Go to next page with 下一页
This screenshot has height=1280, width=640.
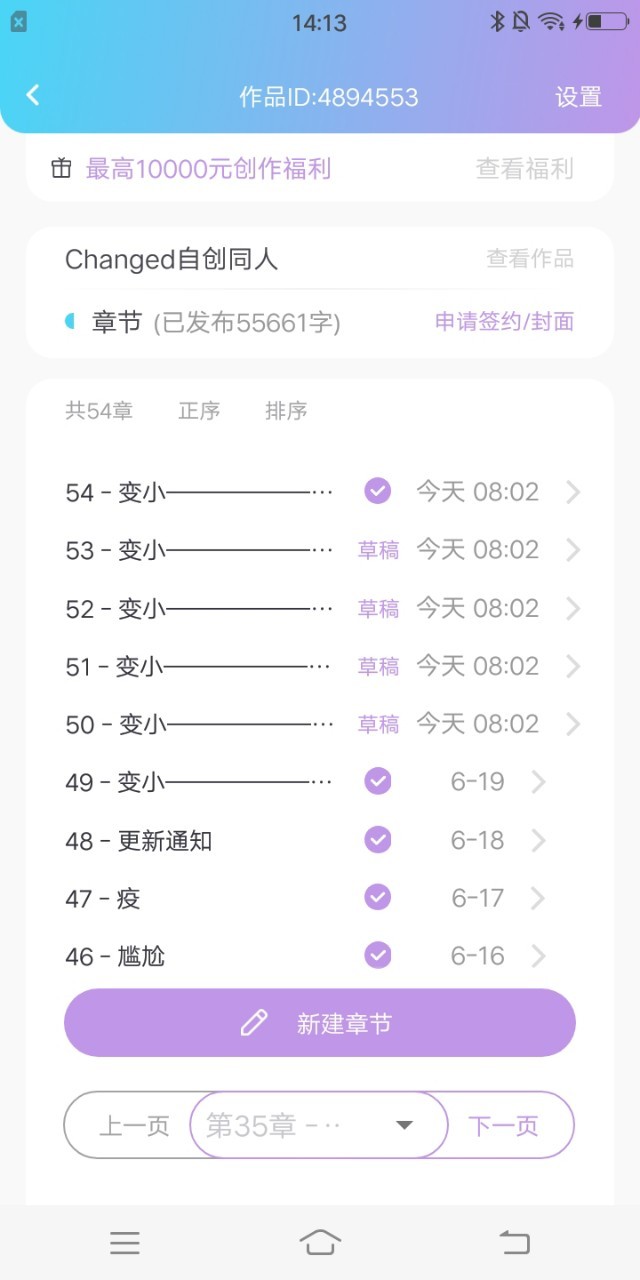[504, 1126]
